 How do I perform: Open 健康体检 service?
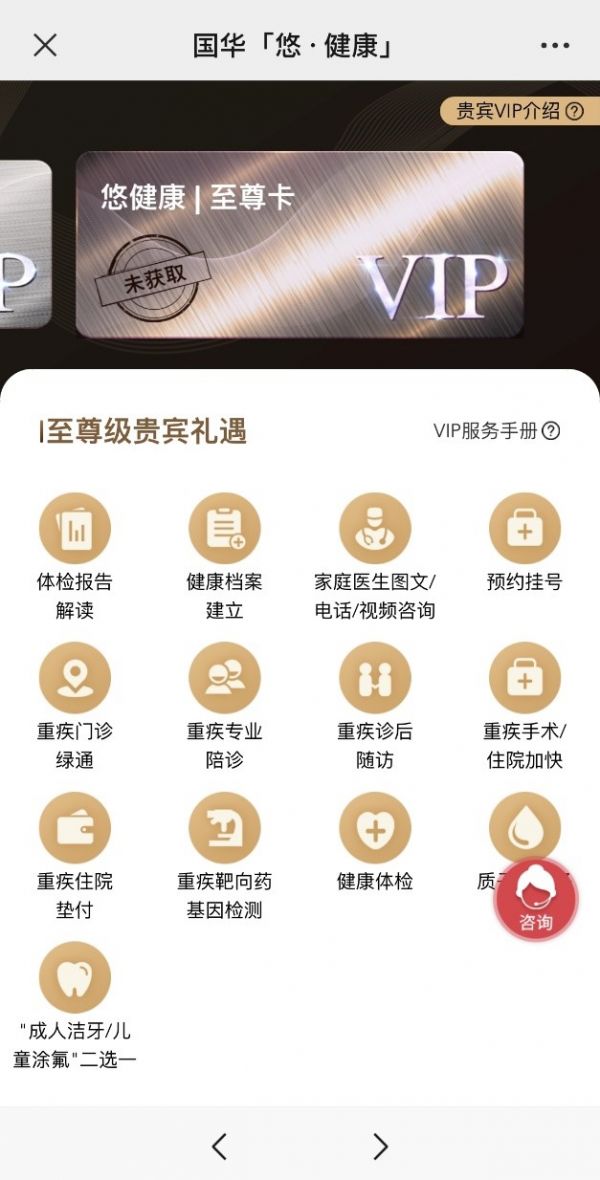point(375,829)
